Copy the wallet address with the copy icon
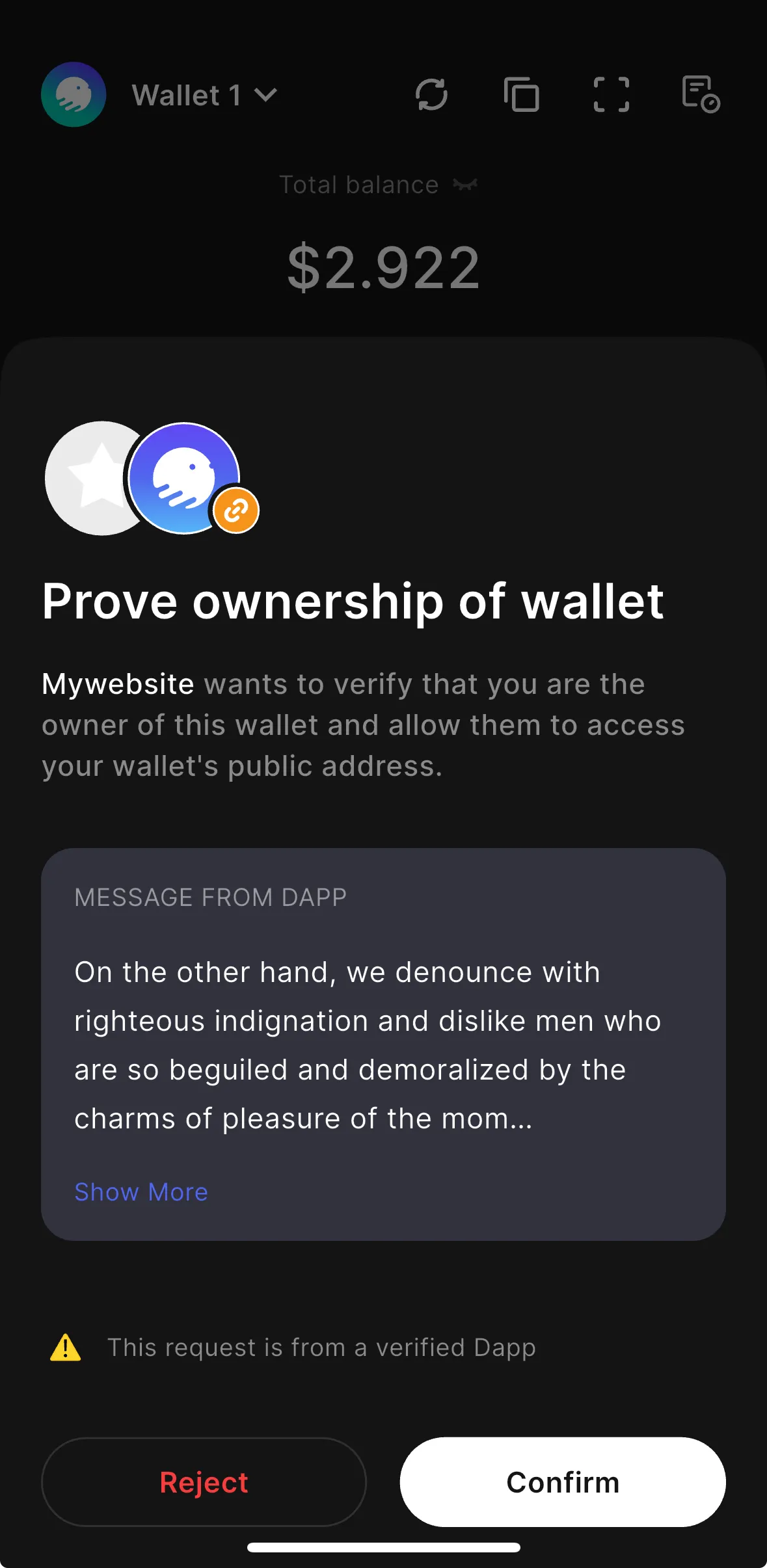 click(x=521, y=95)
